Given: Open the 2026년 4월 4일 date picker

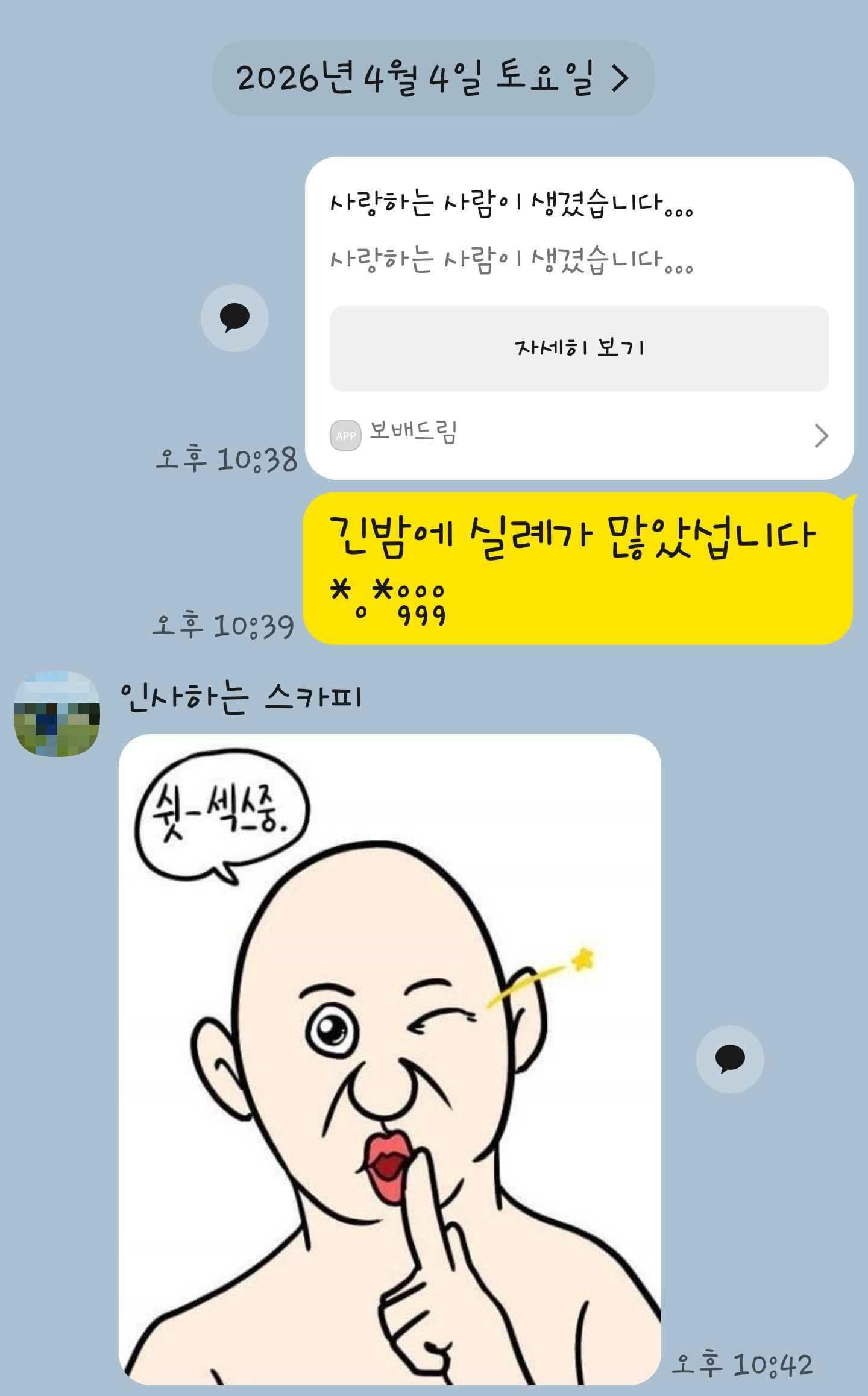Looking at the screenshot, I should [433, 78].
